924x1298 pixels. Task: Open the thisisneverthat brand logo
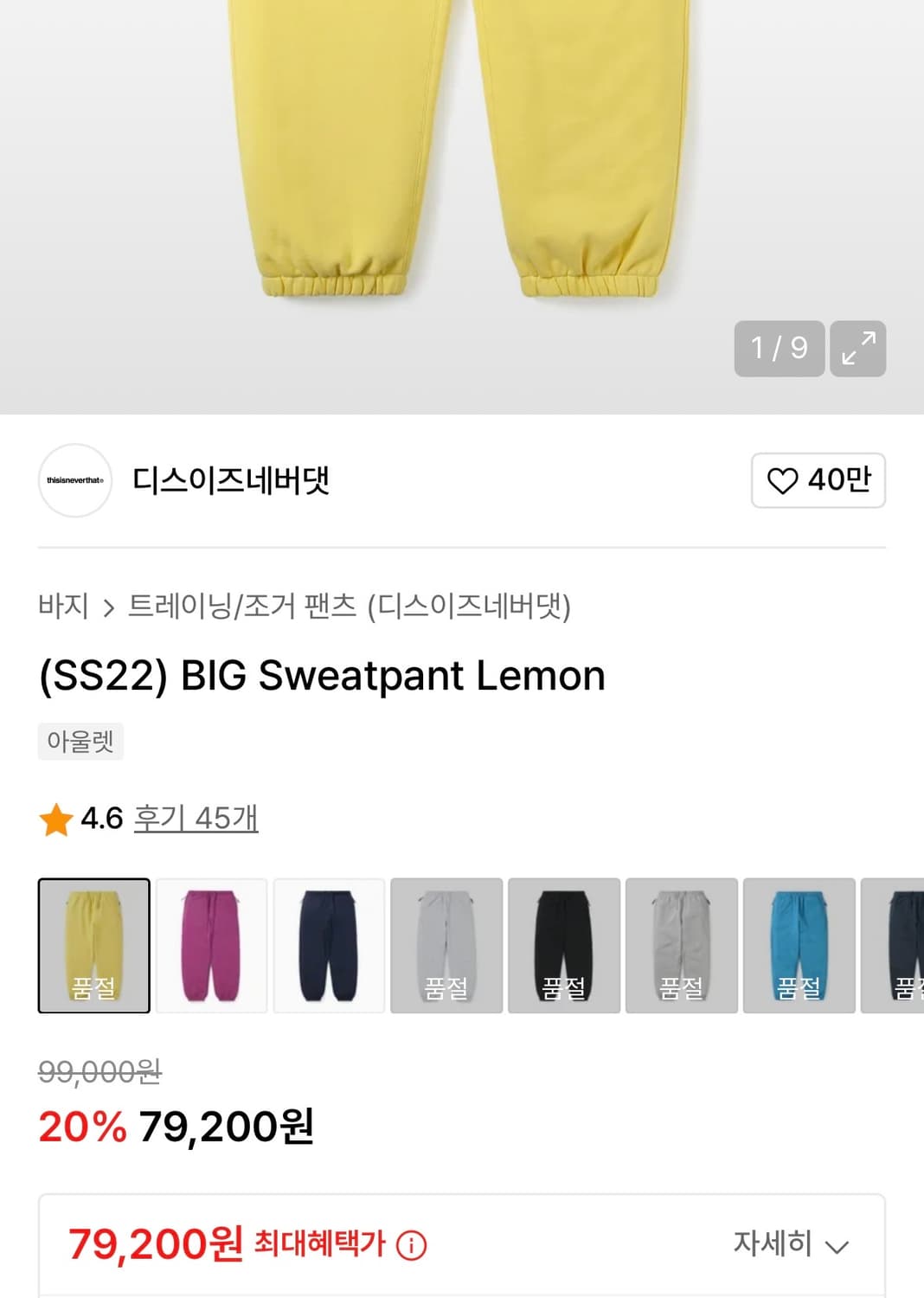point(74,481)
